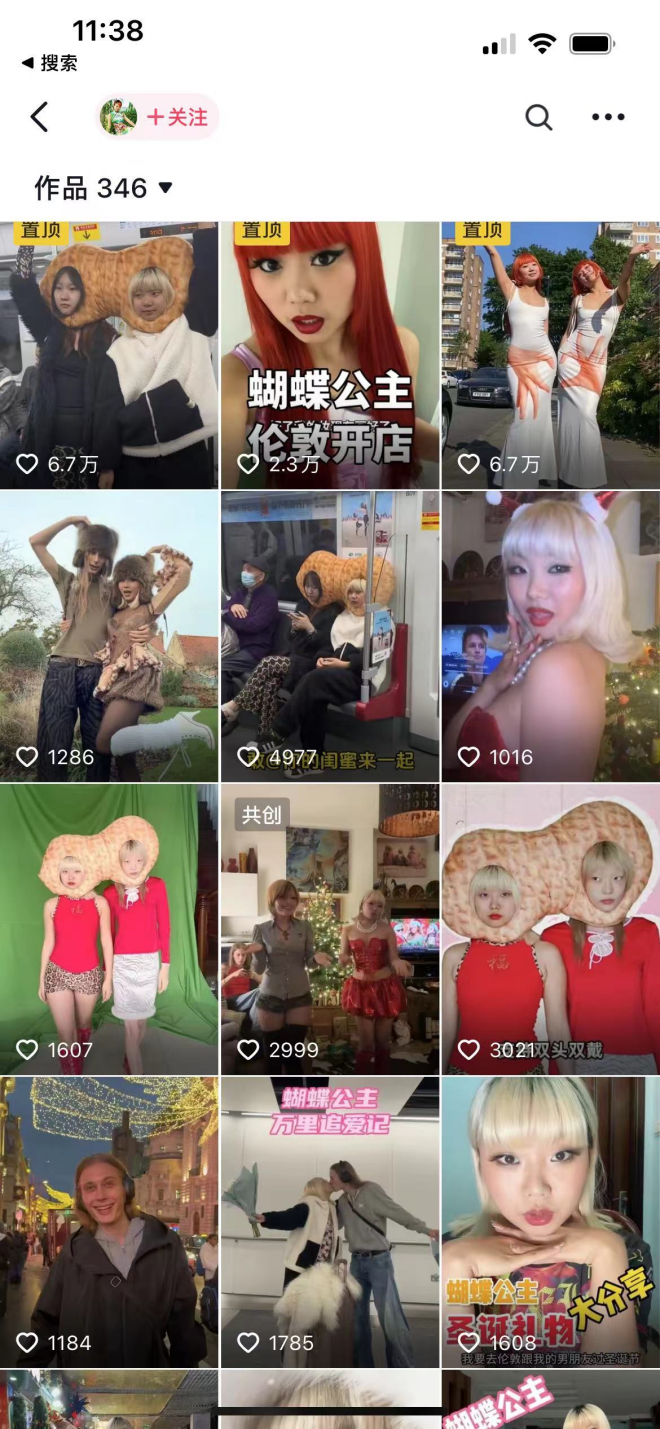Viewport: 660px width, 1429px height.
Task: Open the green backdrop video with 1607 likes
Action: tap(109, 929)
